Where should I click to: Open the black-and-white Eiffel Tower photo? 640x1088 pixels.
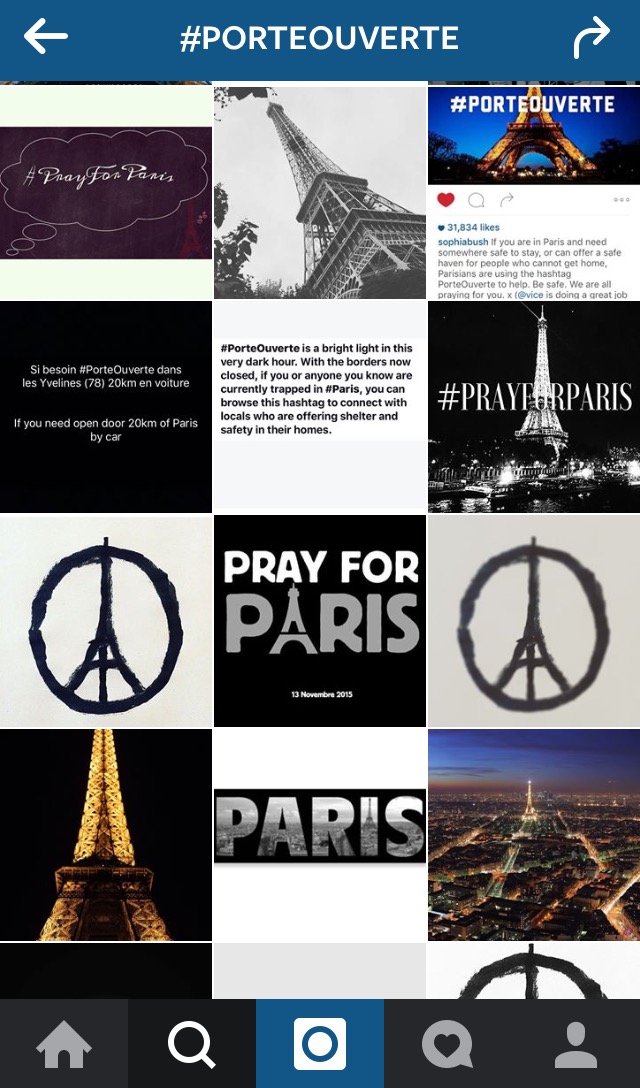coord(320,193)
